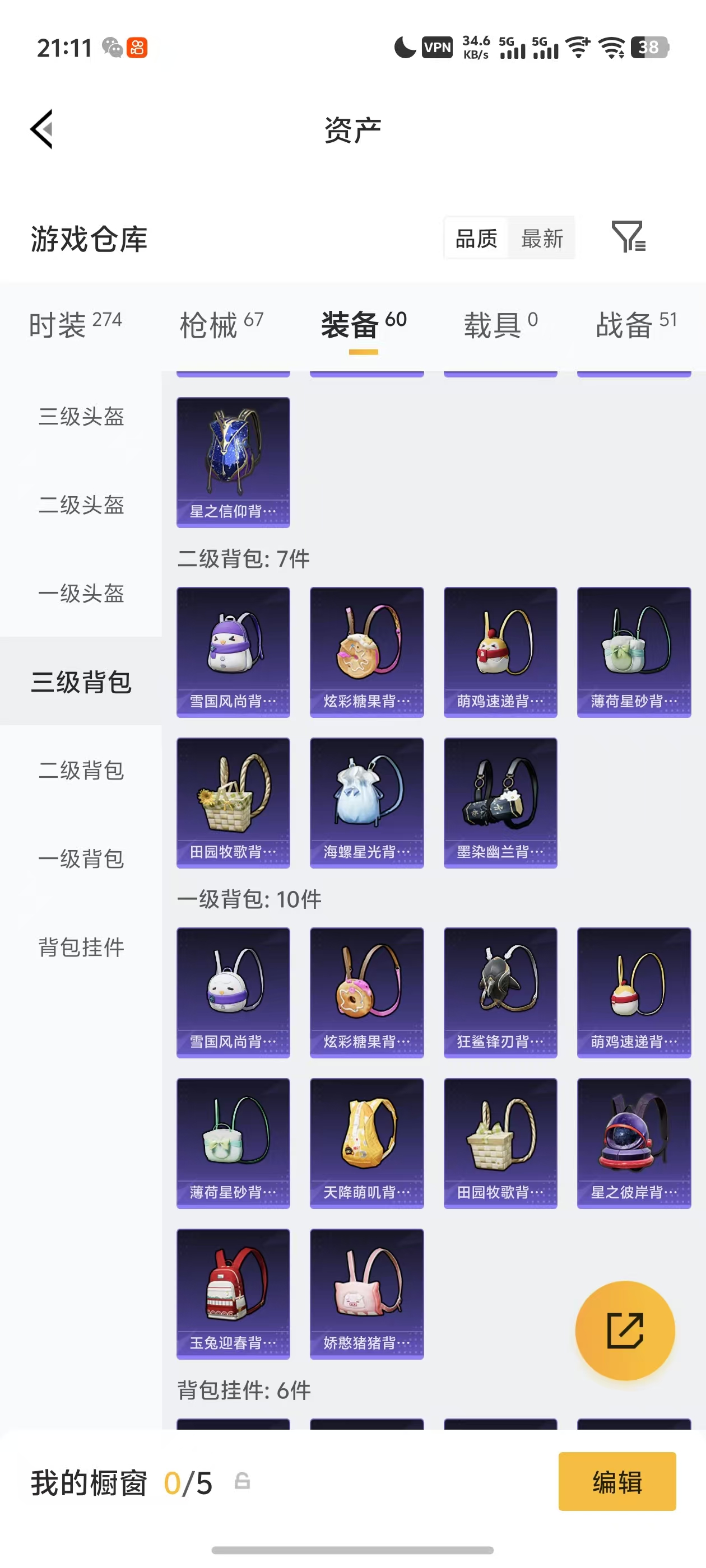Switch to the 战备 tab

(635, 324)
